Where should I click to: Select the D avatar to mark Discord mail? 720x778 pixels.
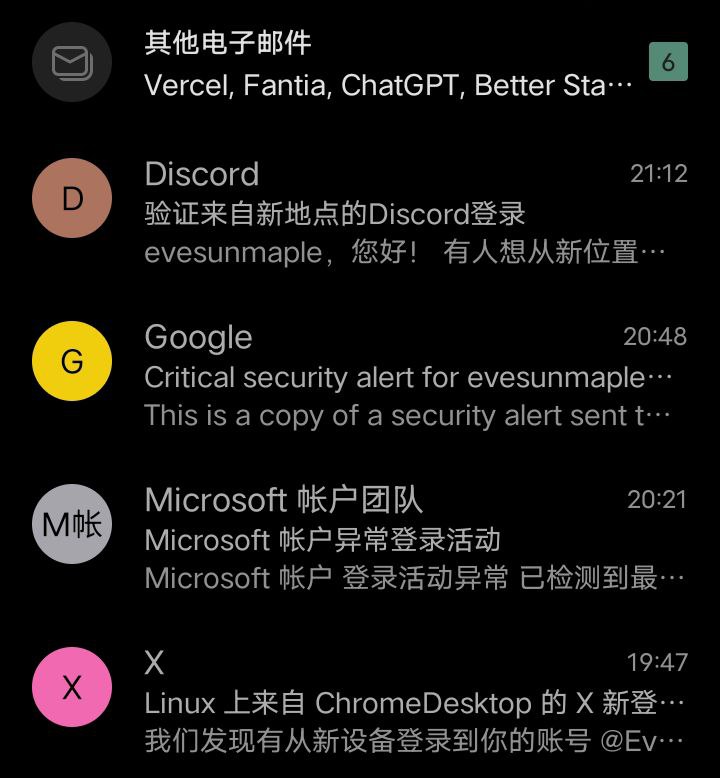[x=70, y=198]
